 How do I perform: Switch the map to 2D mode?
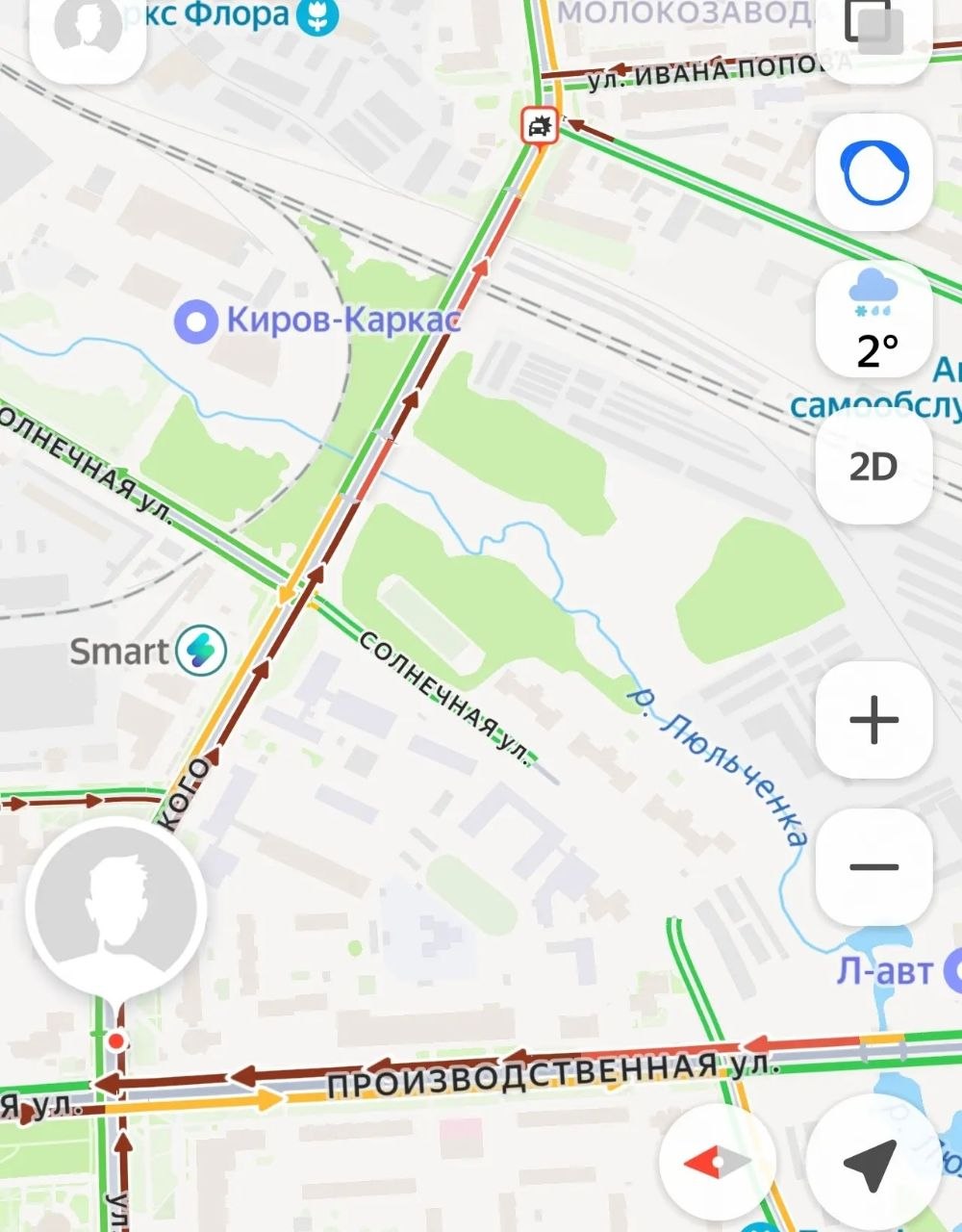pyautogui.click(x=873, y=467)
